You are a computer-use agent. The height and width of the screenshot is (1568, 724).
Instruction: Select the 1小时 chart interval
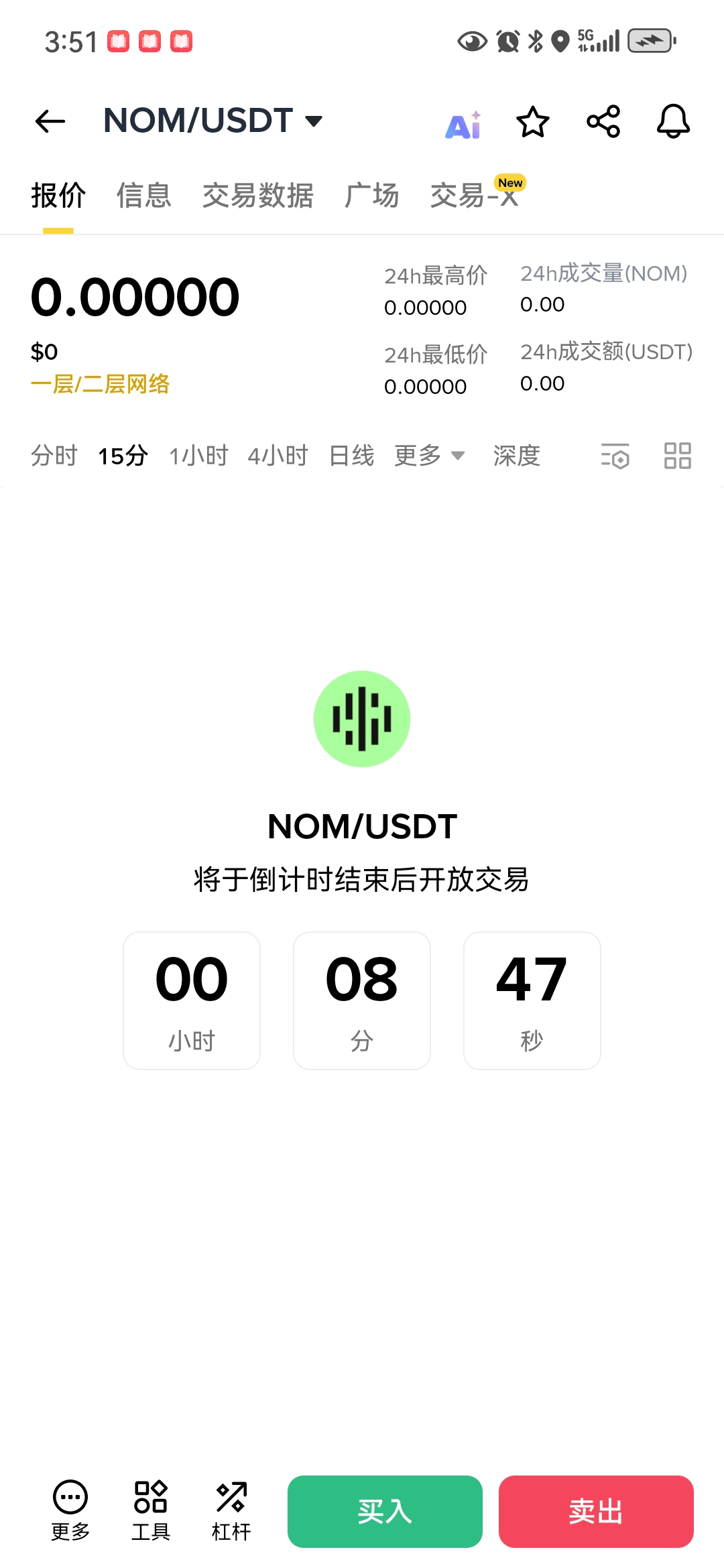[198, 456]
